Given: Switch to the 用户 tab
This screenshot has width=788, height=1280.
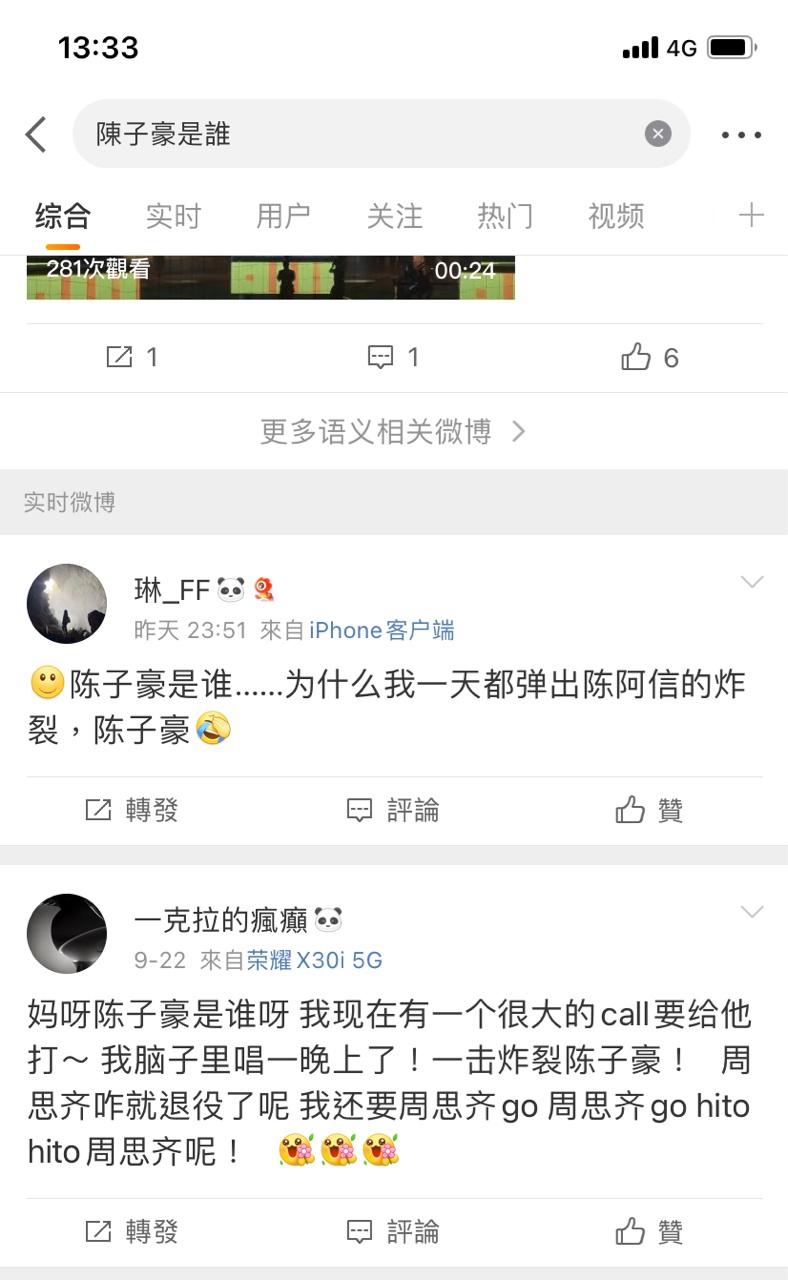Looking at the screenshot, I should (x=283, y=216).
